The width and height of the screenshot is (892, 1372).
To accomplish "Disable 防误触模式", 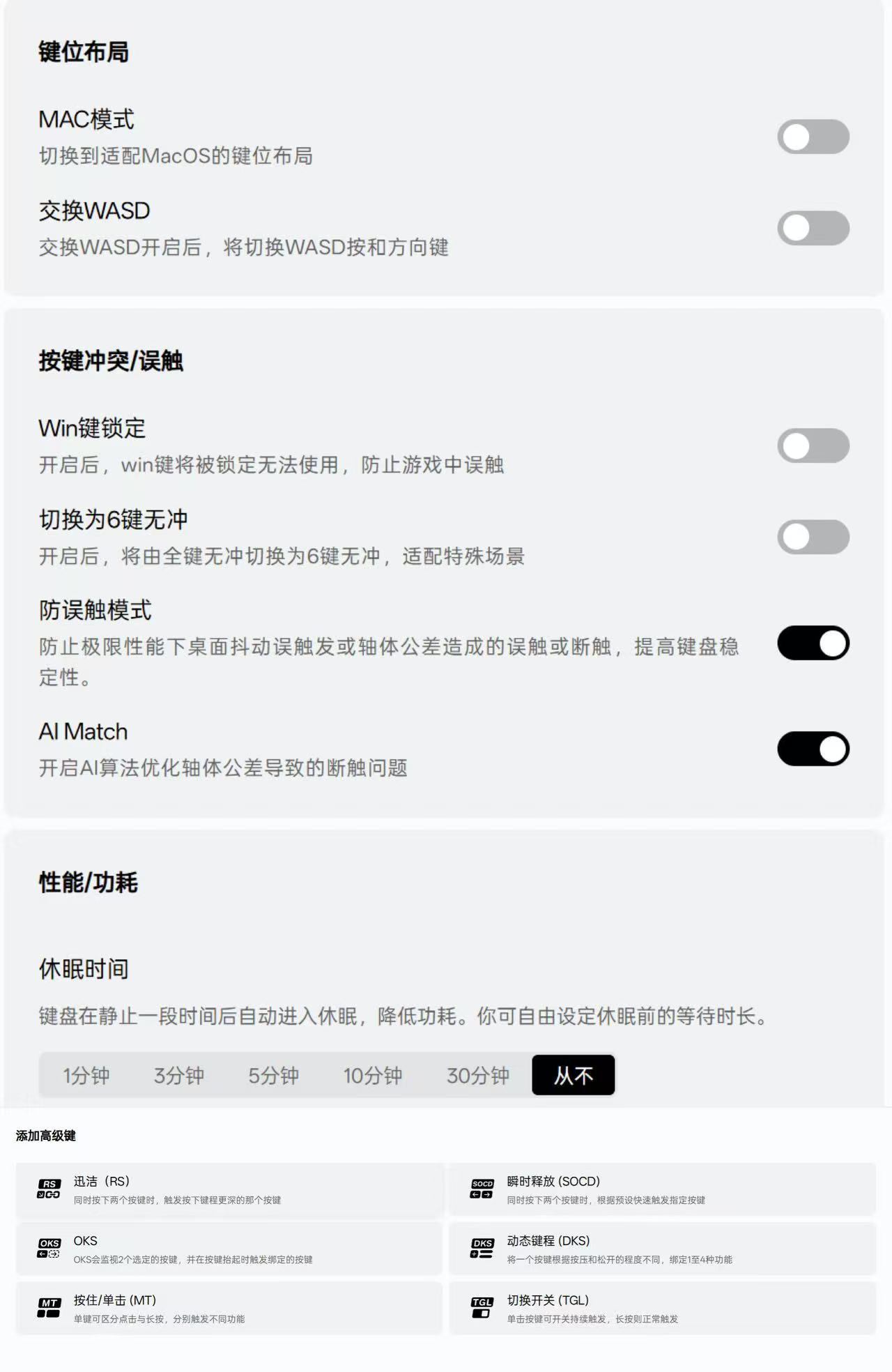I will [813, 643].
